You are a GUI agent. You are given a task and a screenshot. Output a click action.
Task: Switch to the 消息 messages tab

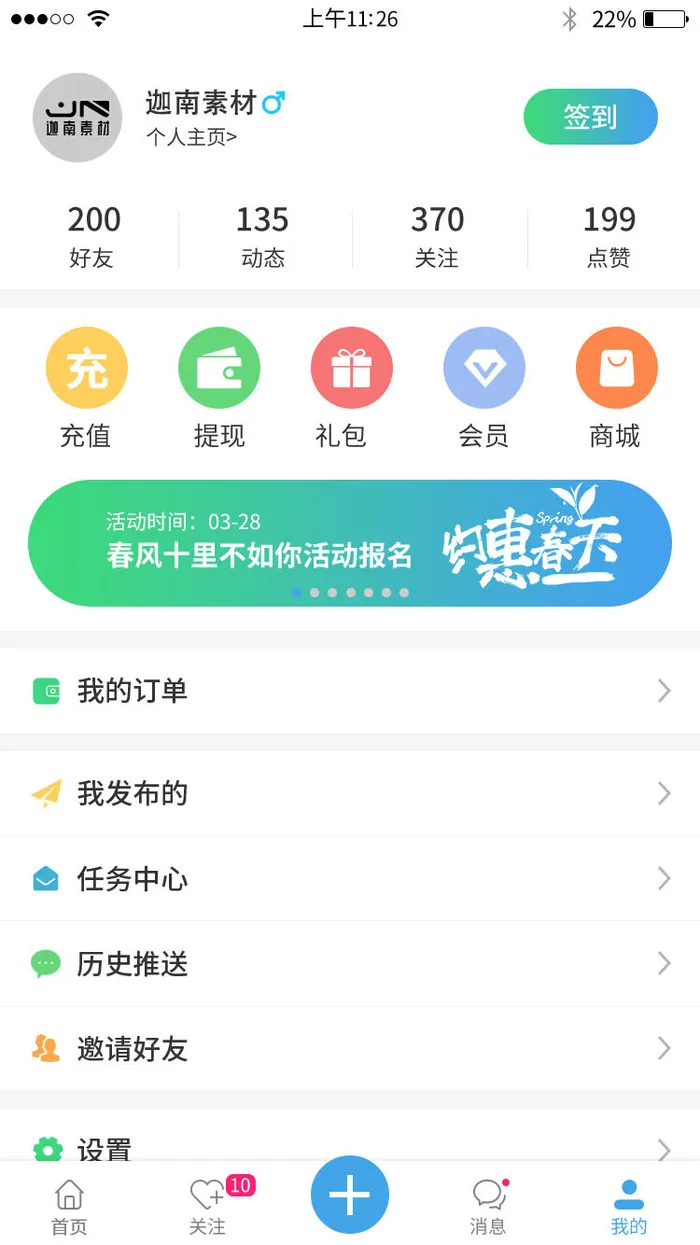488,1206
